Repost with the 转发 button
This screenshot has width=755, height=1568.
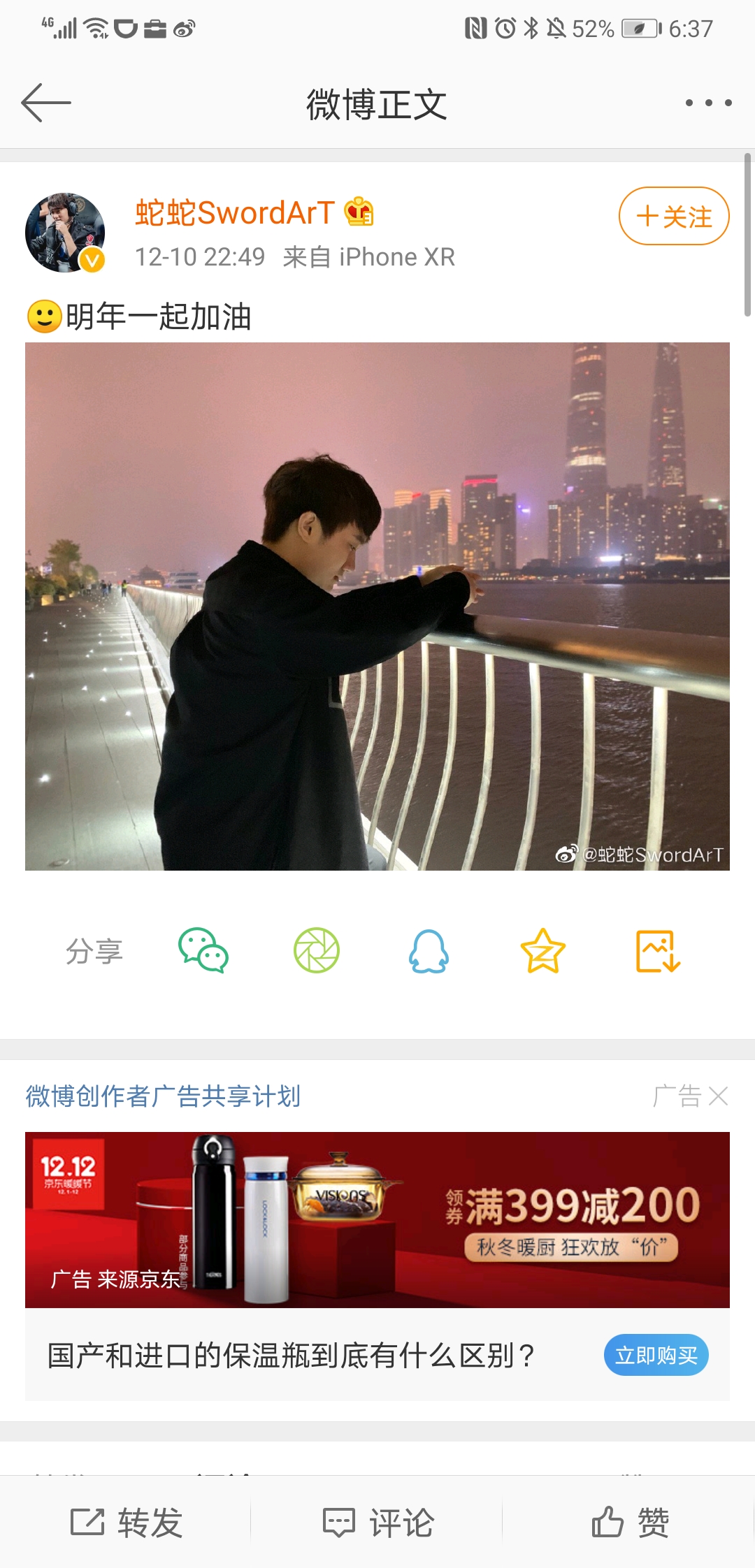click(x=127, y=1522)
